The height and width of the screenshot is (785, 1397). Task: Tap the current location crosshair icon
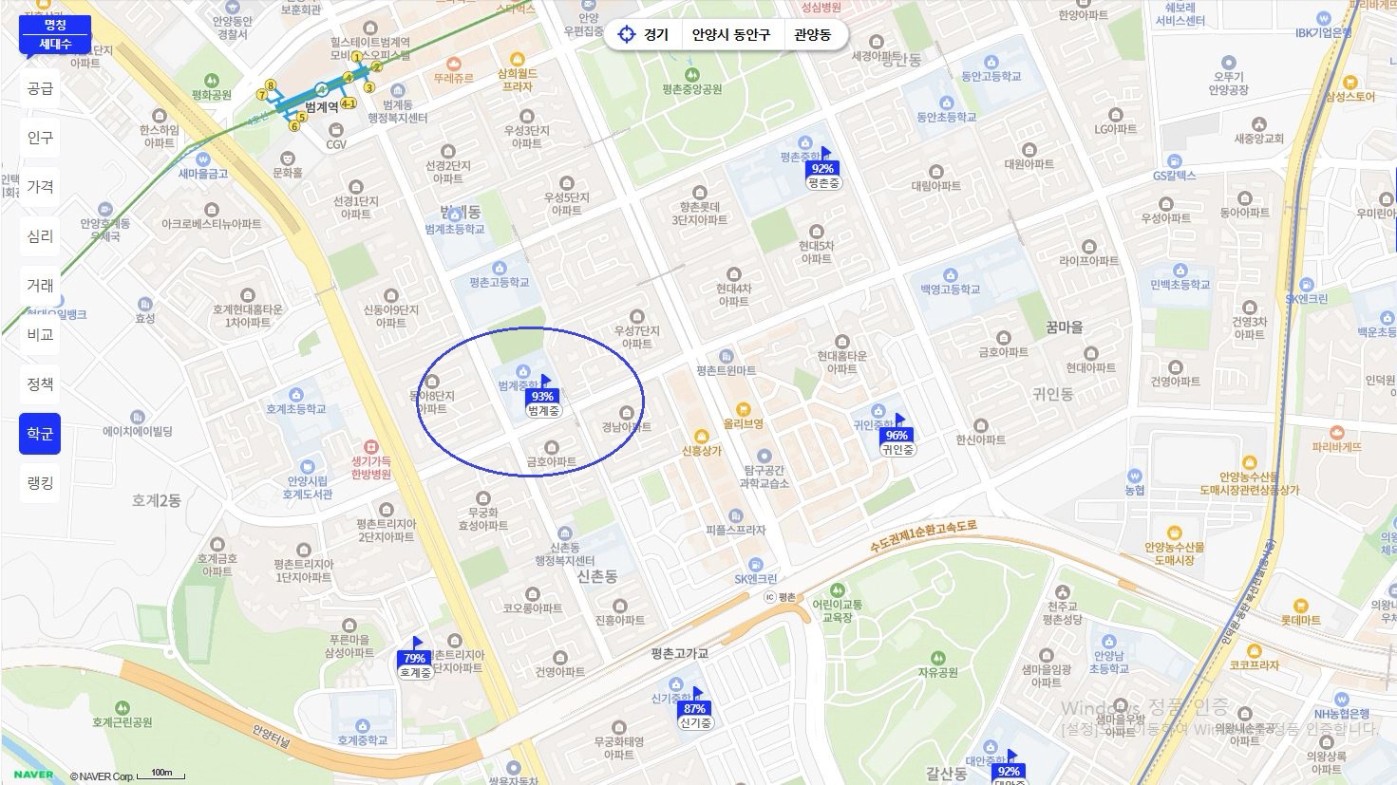(x=627, y=35)
